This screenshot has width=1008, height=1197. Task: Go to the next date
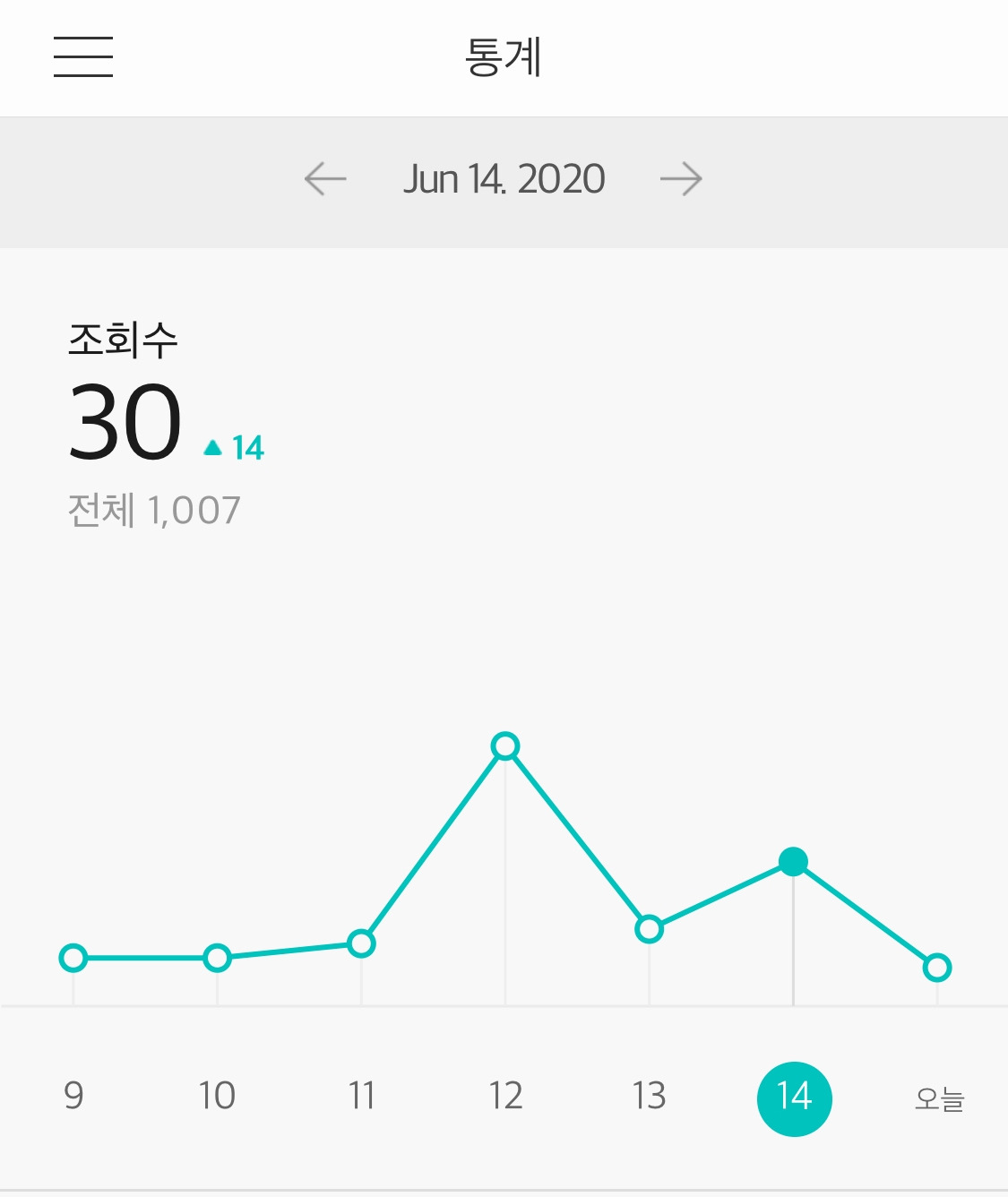click(681, 178)
